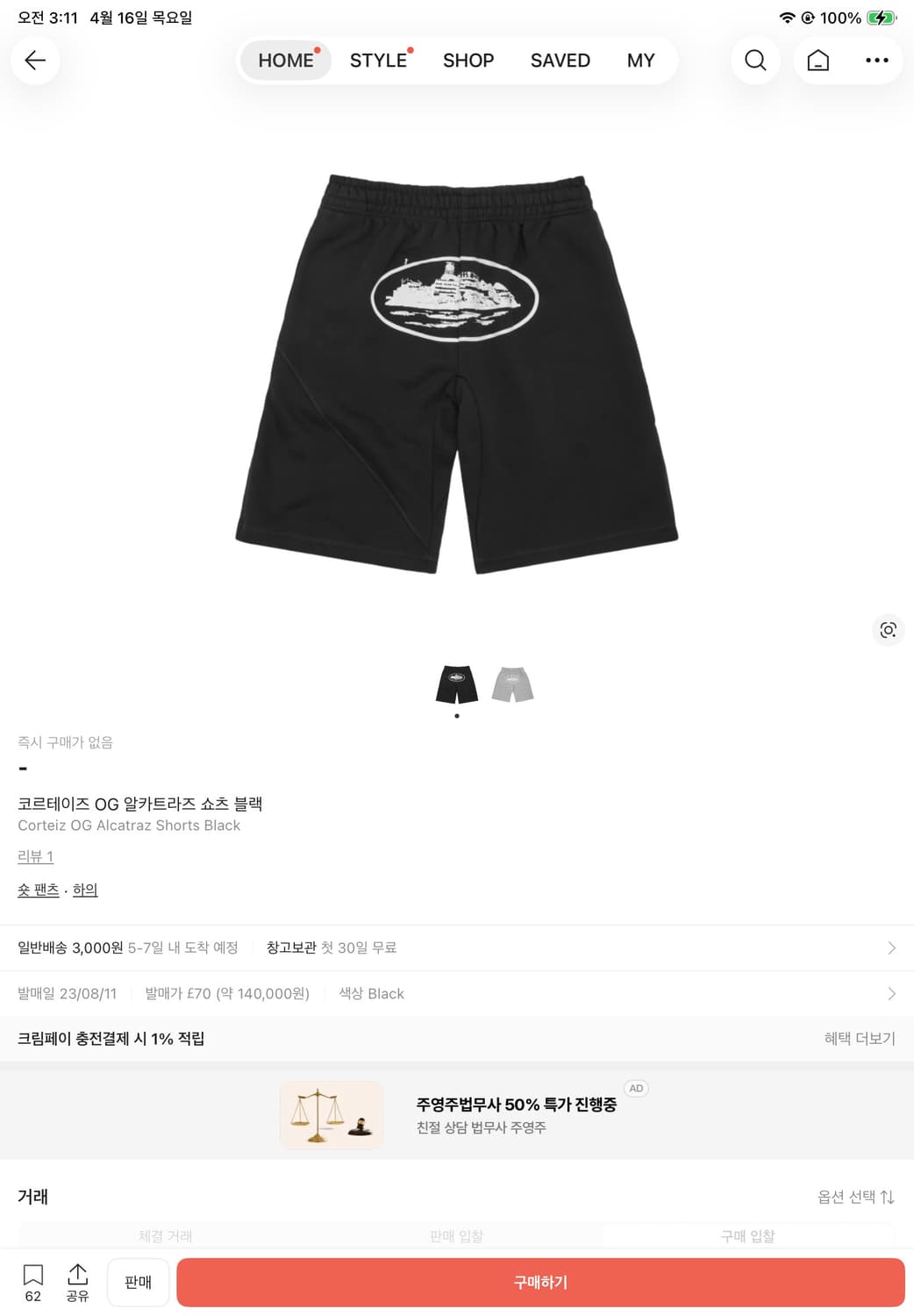Expand the shipping info row chevron
Screen dimensions: 914x1316
891,948
